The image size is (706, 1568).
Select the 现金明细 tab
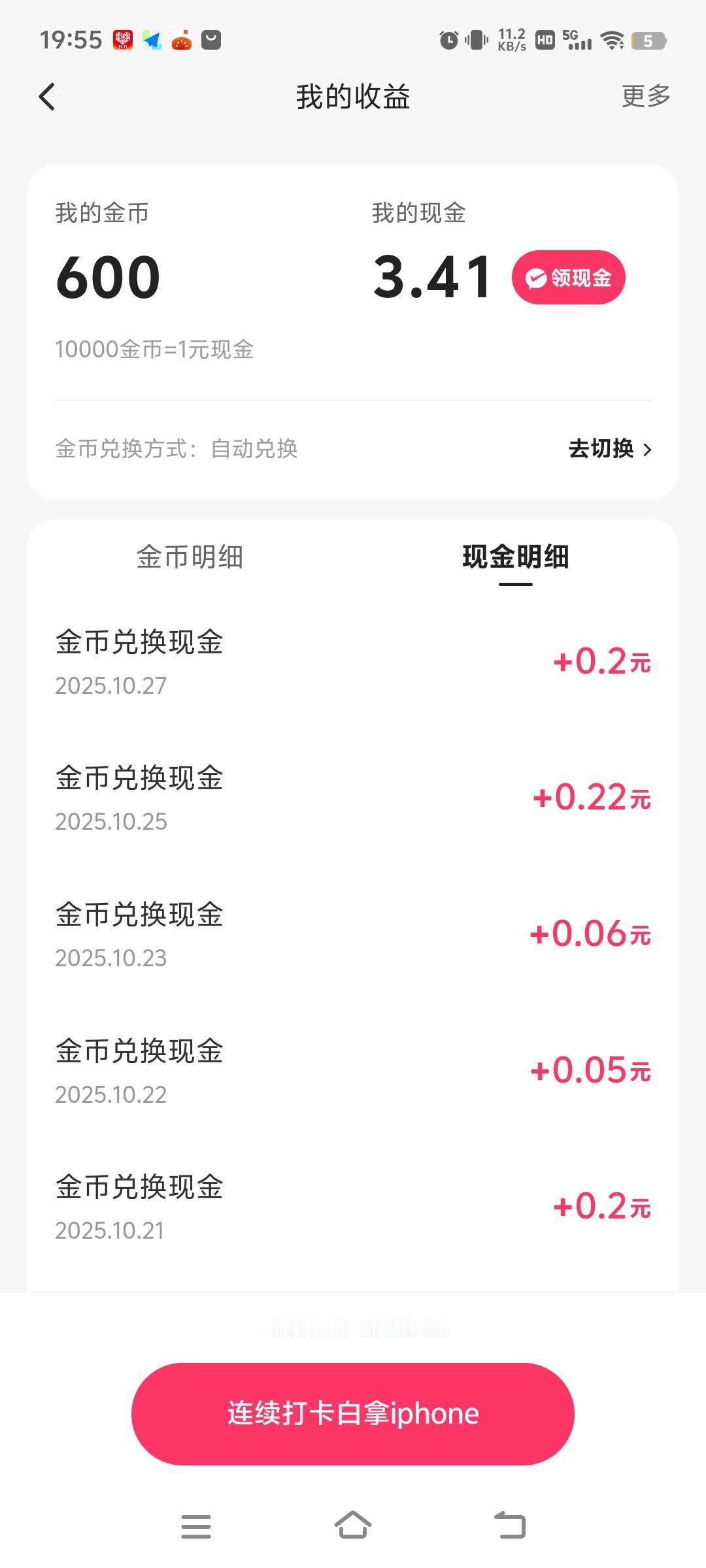pyautogui.click(x=515, y=557)
